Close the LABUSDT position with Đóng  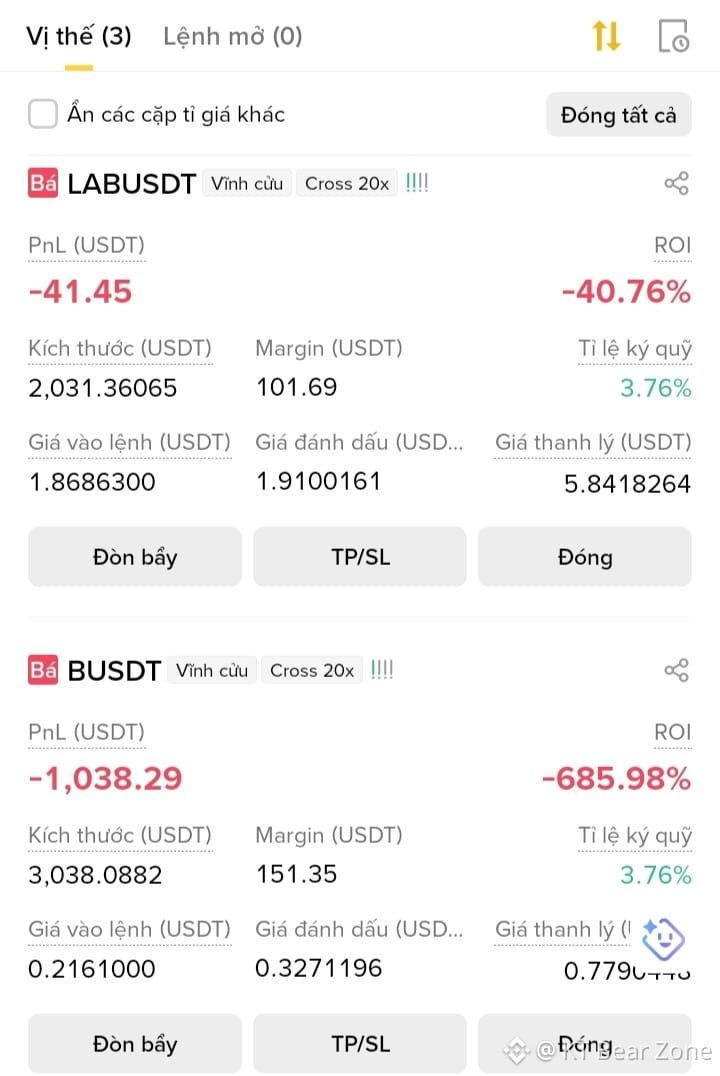click(x=585, y=557)
